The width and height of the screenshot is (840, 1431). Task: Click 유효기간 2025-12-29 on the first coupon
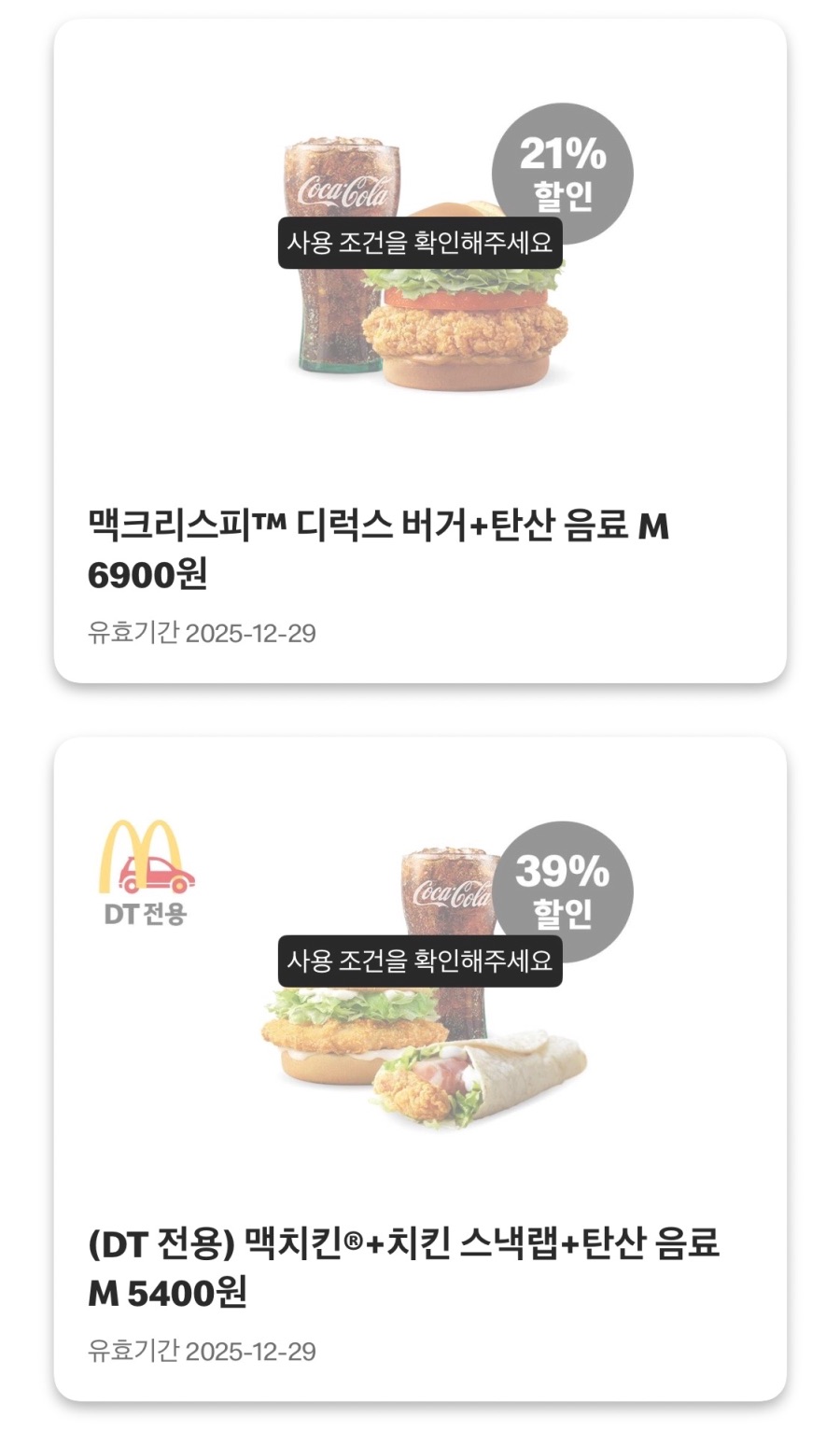coord(204,631)
